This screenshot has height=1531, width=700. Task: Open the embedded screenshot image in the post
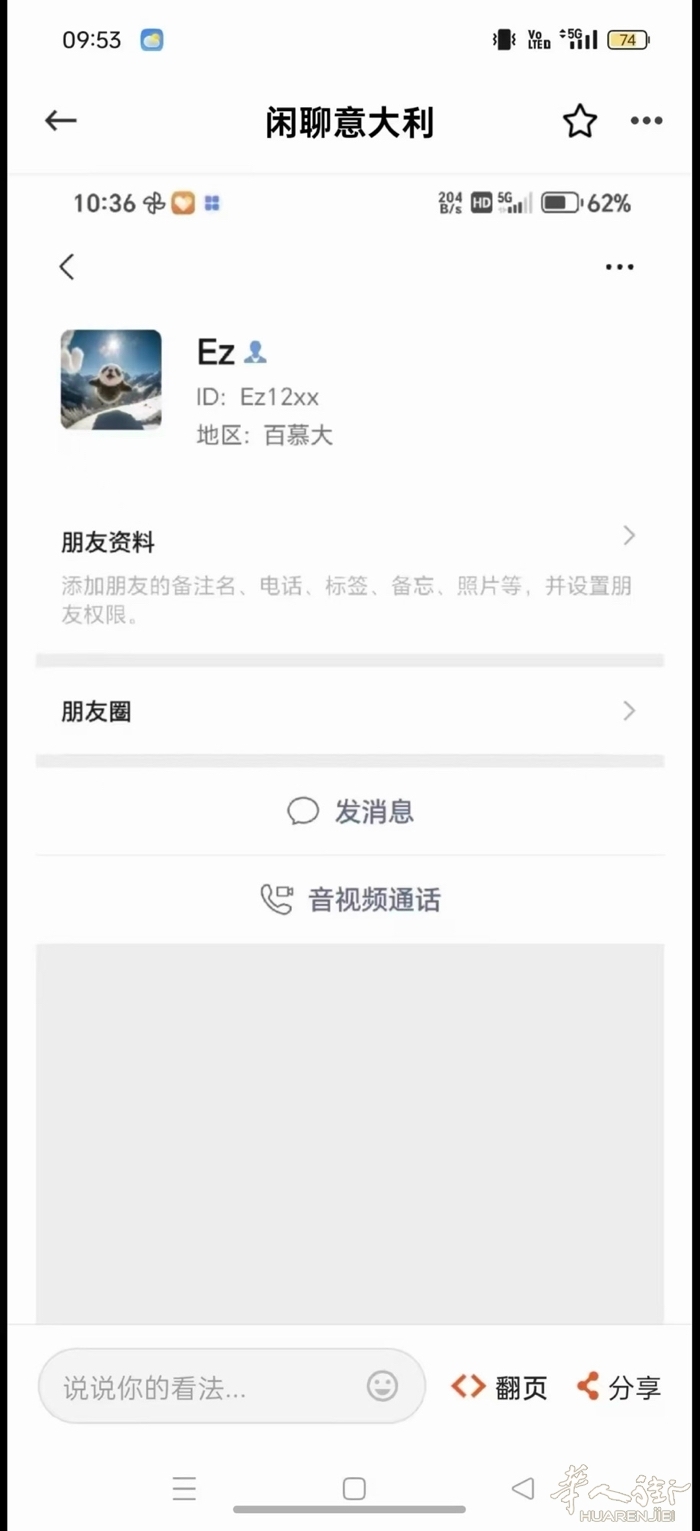tap(350, 748)
